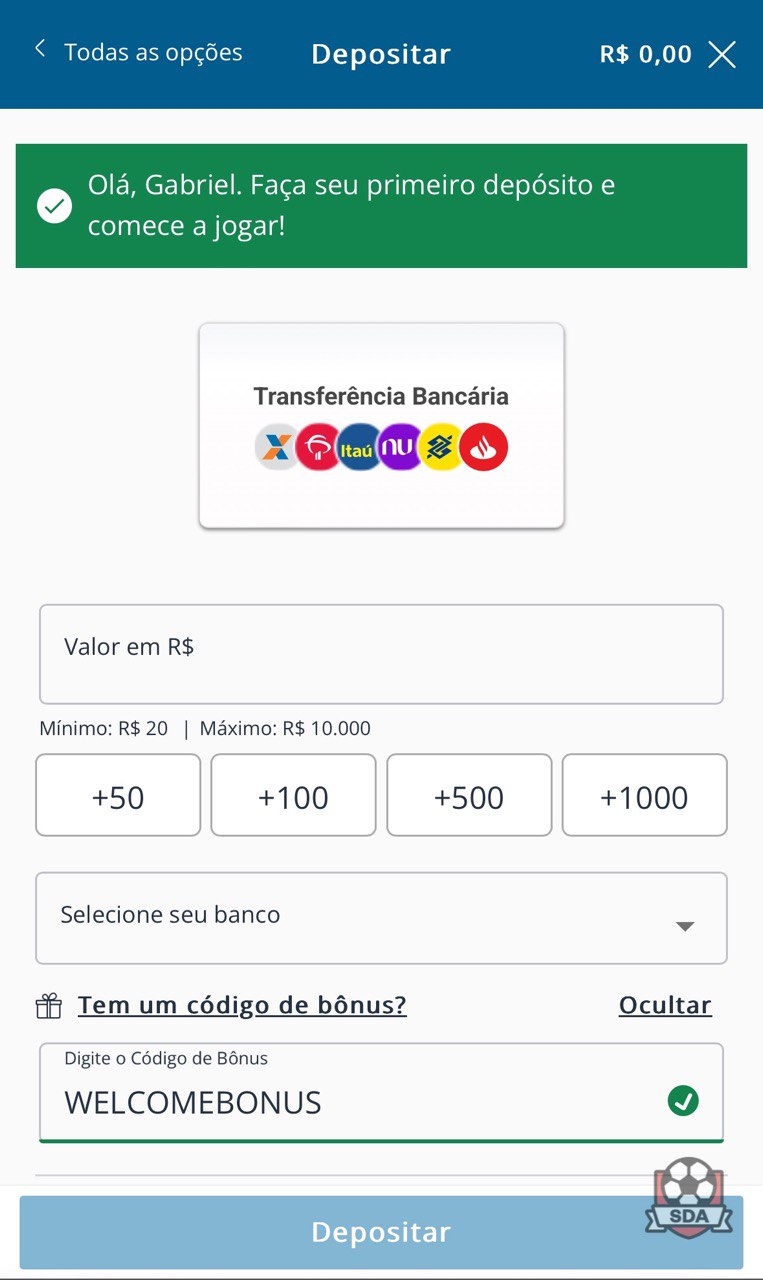Viewport: 763px width, 1280px height.
Task: Edit the WELCOMEBONUS bonus code field
Action: click(x=381, y=1092)
